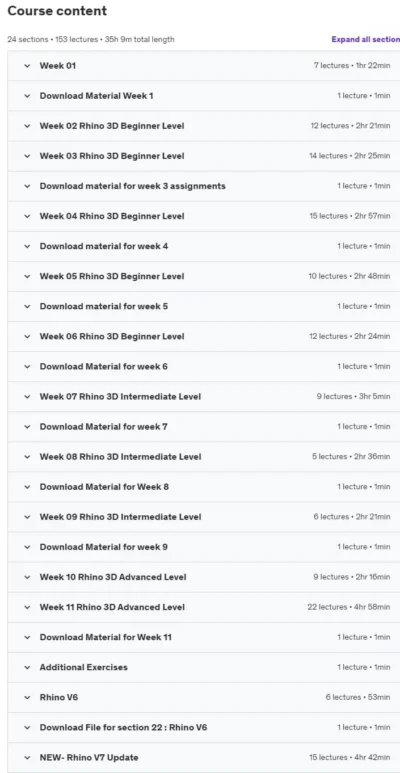Expand NEW- Rhino V7 Update section

pos(204,757)
